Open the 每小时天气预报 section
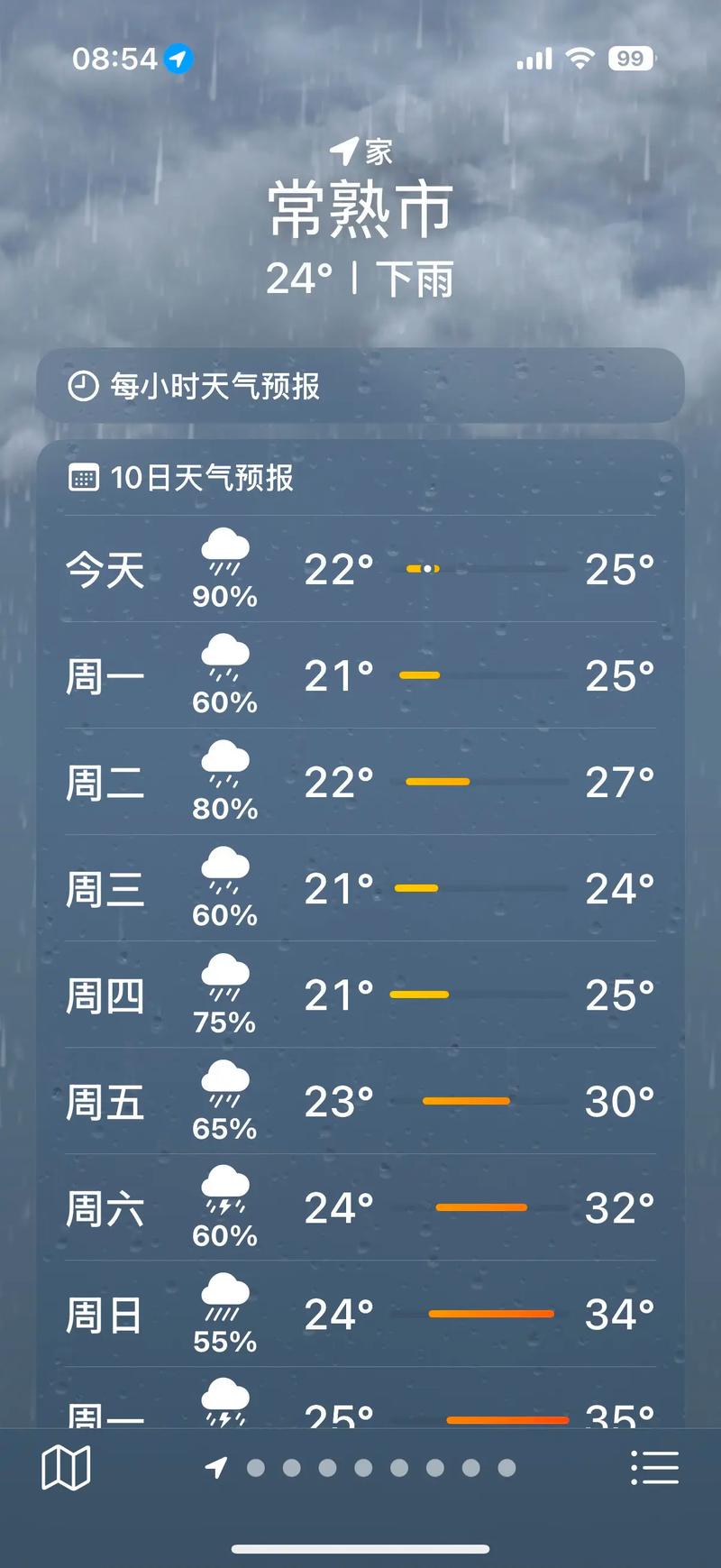Screen dimensions: 721x1568 [360, 387]
